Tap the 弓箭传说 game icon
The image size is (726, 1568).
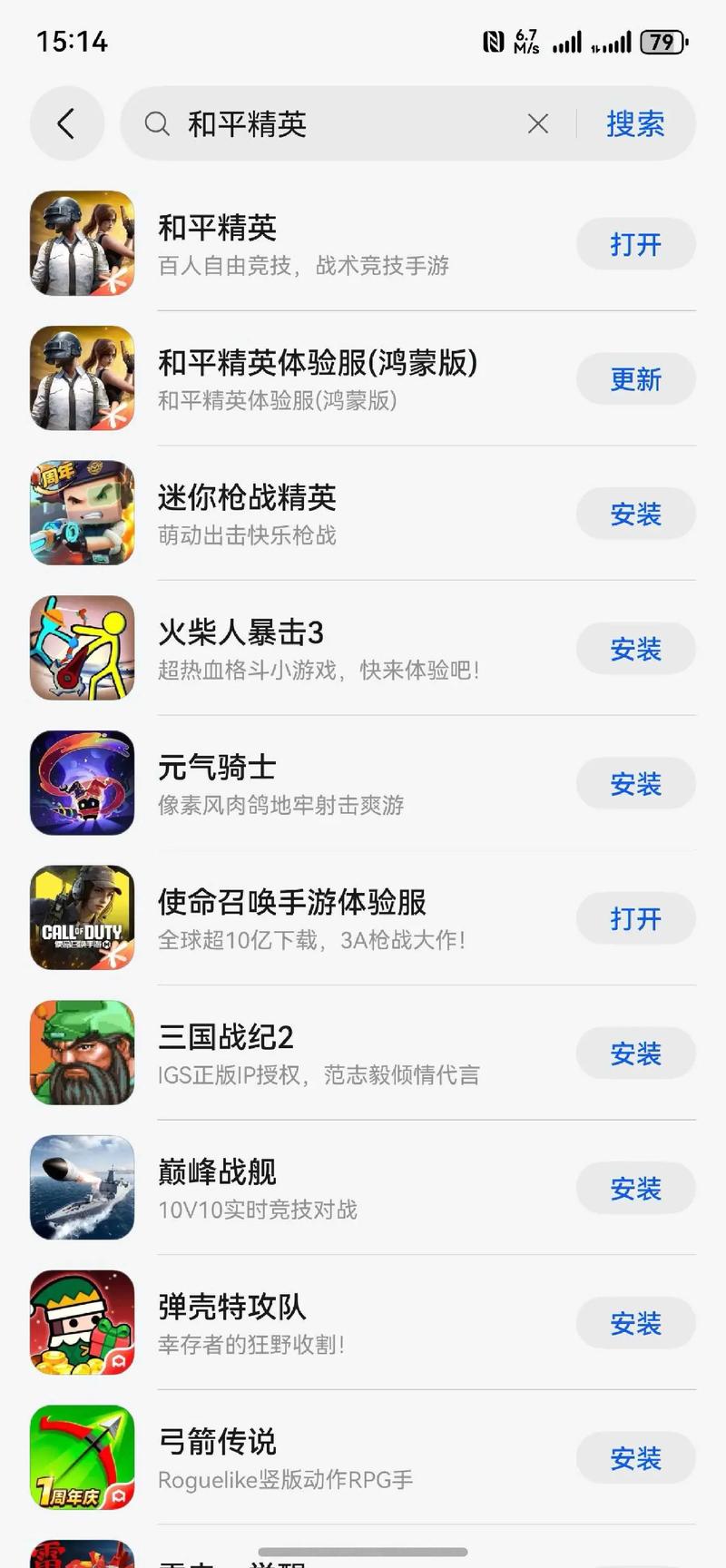coord(82,1457)
